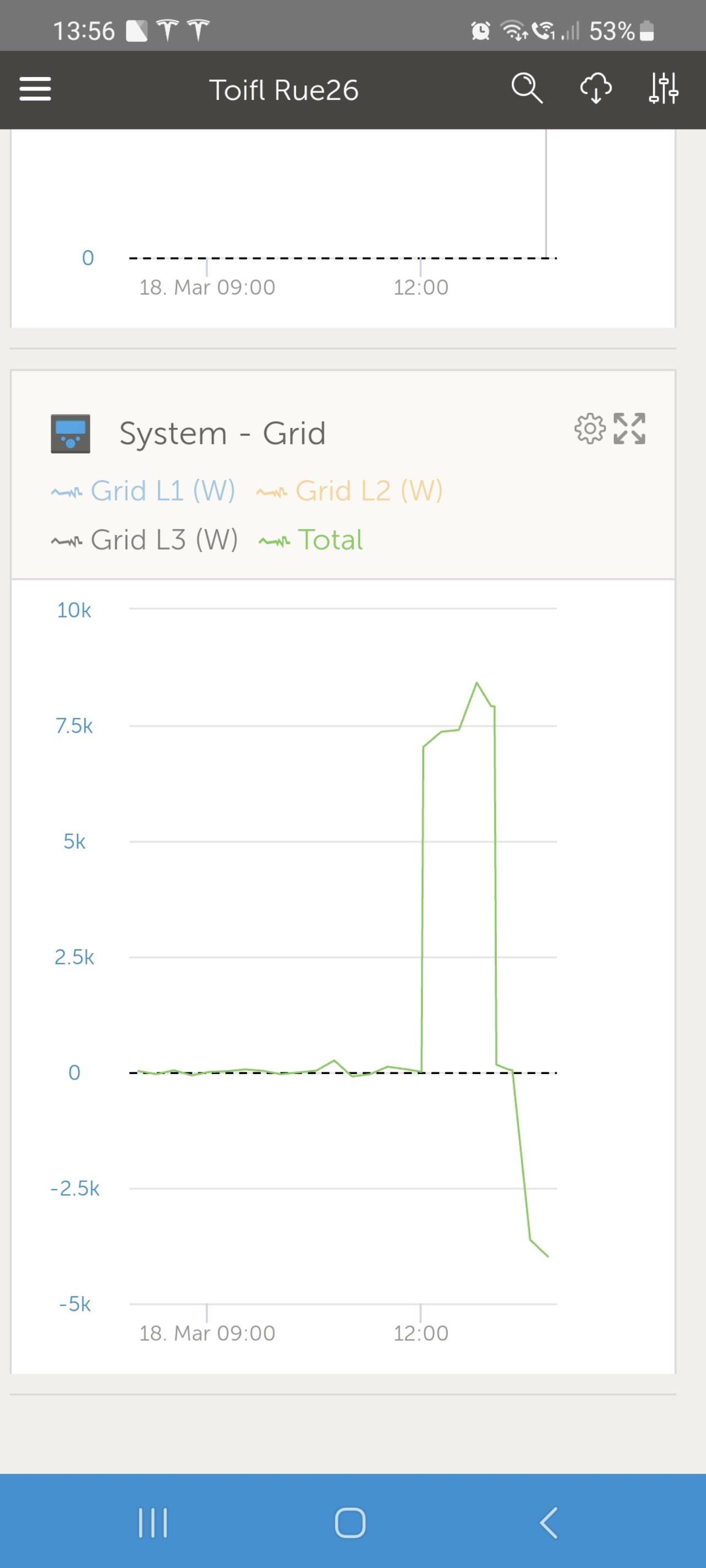Toggle Grid L2 (W) series visibility

pyautogui.click(x=349, y=491)
